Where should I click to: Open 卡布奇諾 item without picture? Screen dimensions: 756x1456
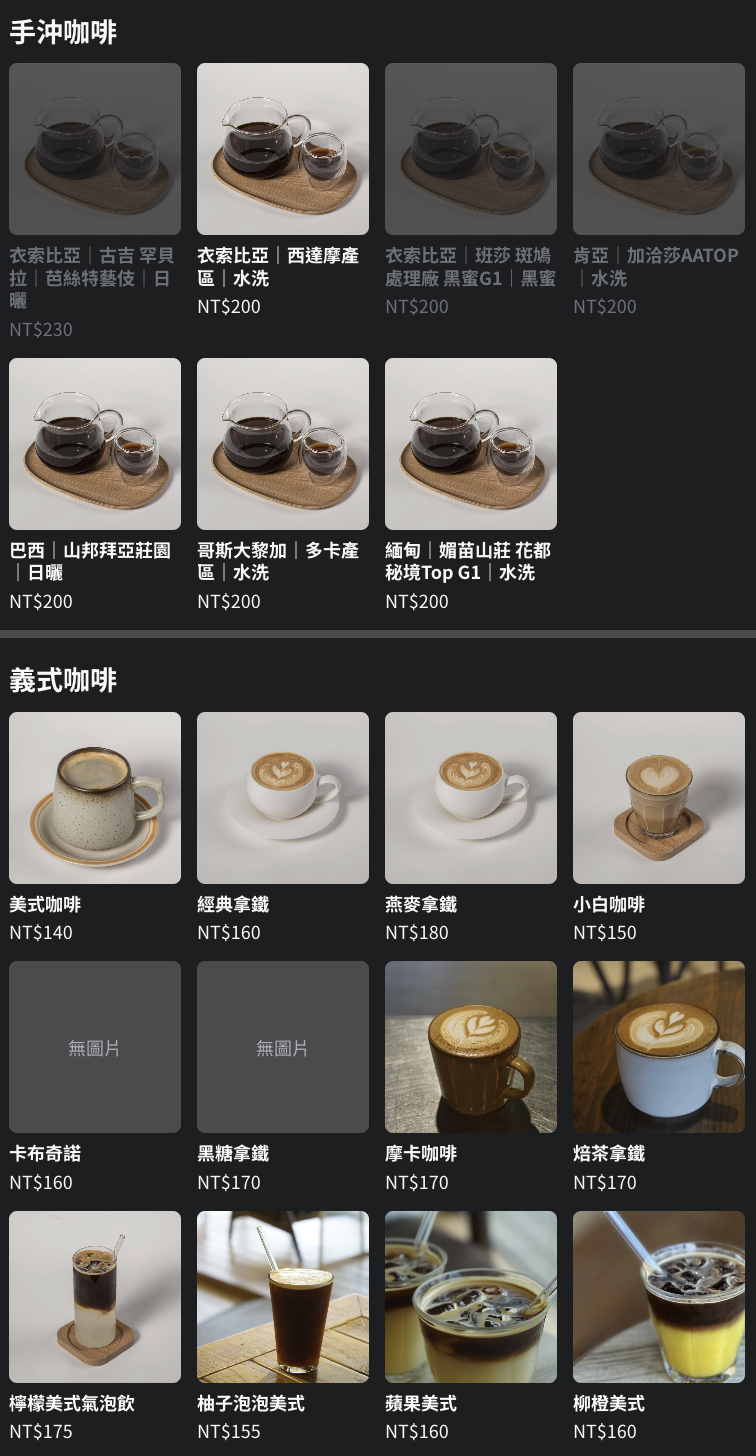pos(95,1047)
